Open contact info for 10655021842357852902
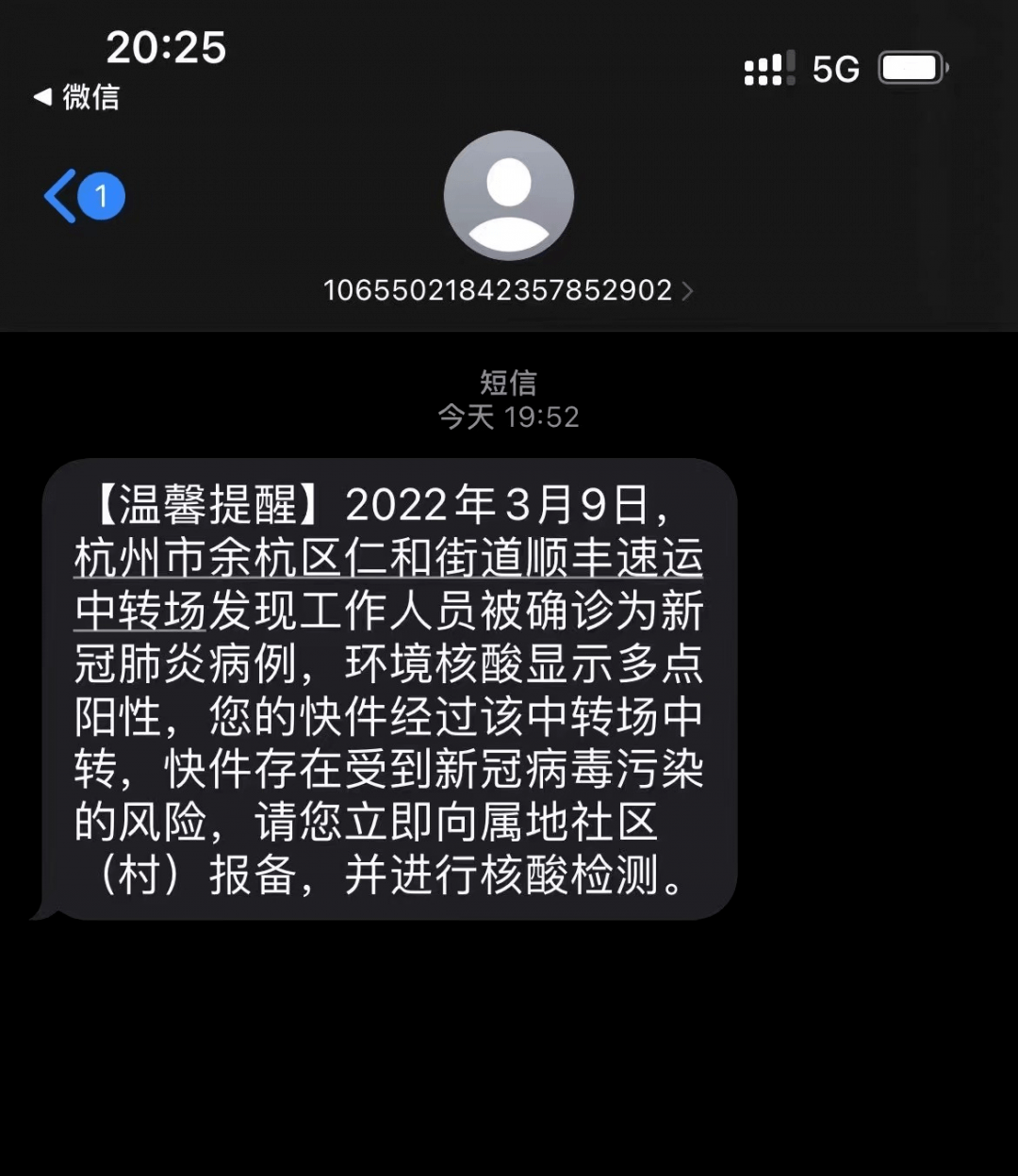Viewport: 1018px width, 1176px height. [x=500, y=291]
